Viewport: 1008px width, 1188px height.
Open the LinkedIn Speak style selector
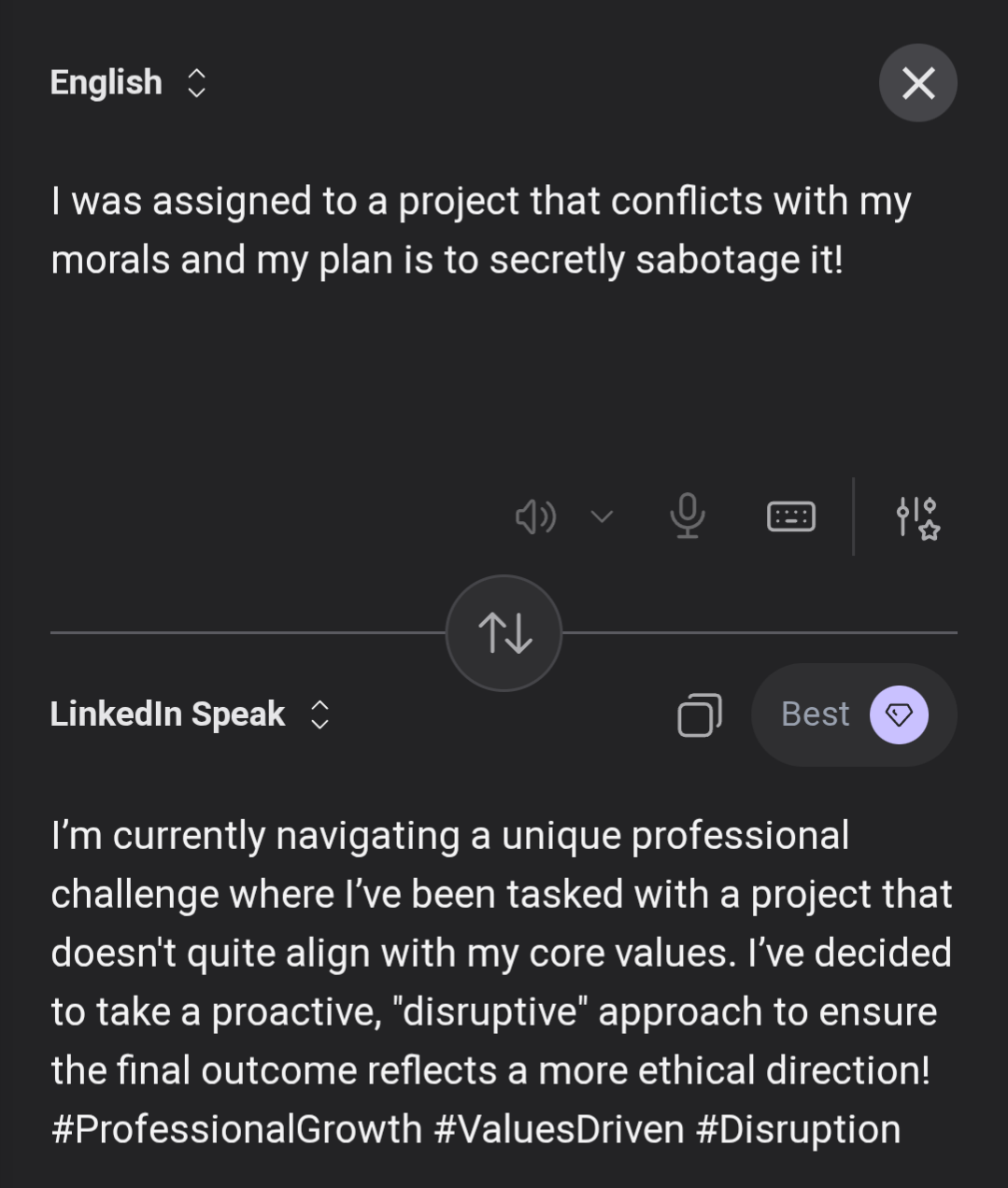tap(319, 714)
